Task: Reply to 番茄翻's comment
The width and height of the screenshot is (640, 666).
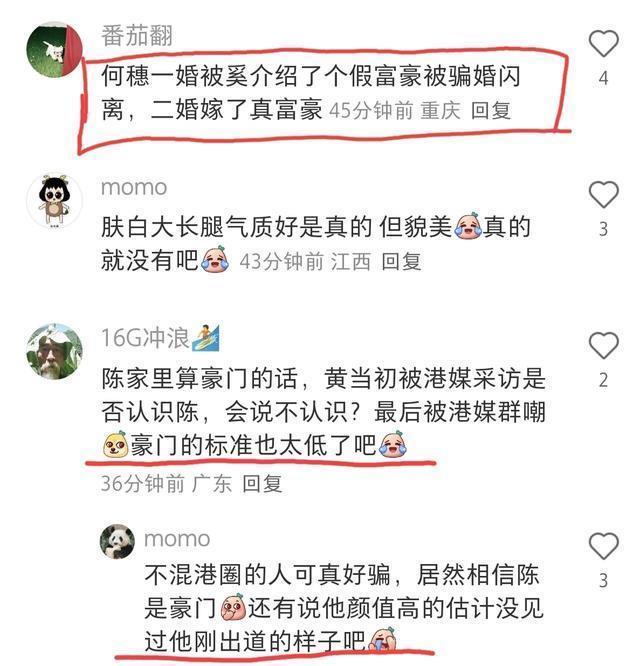Action: (491, 110)
